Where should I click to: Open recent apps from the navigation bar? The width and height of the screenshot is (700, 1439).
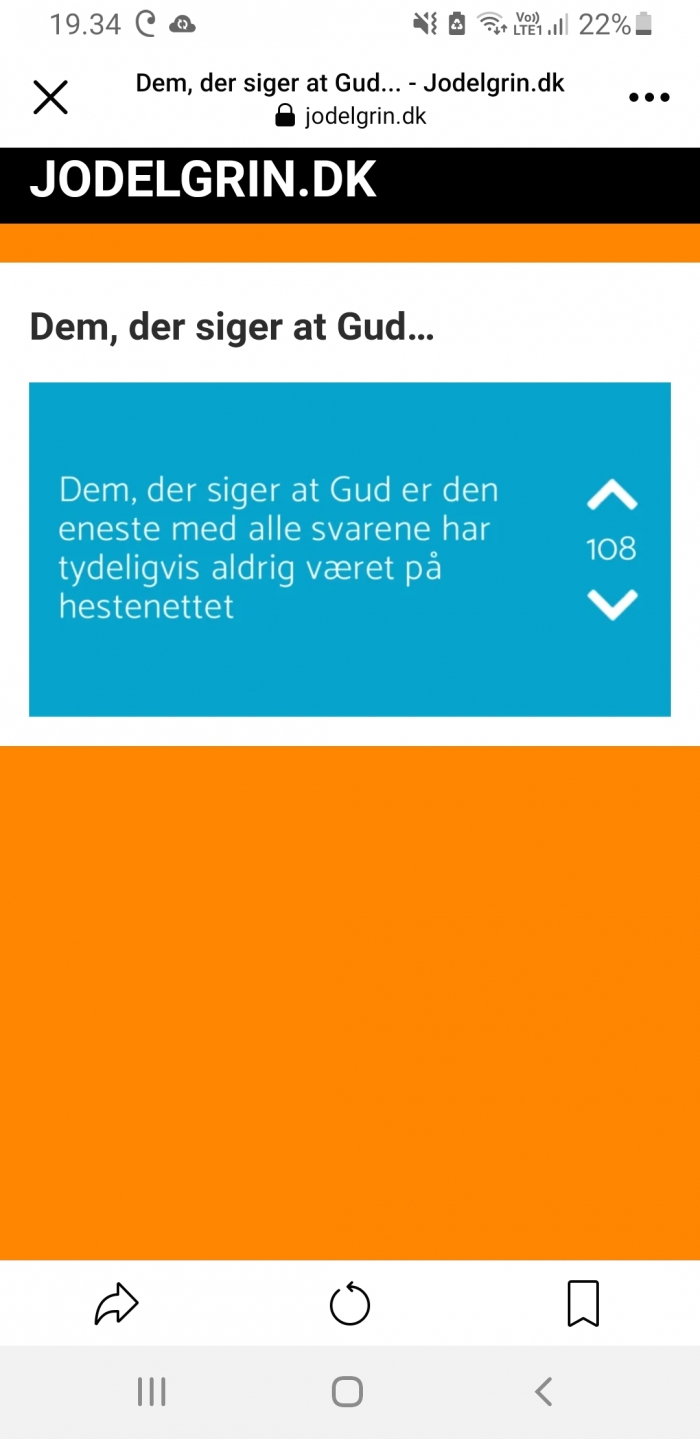151,1391
